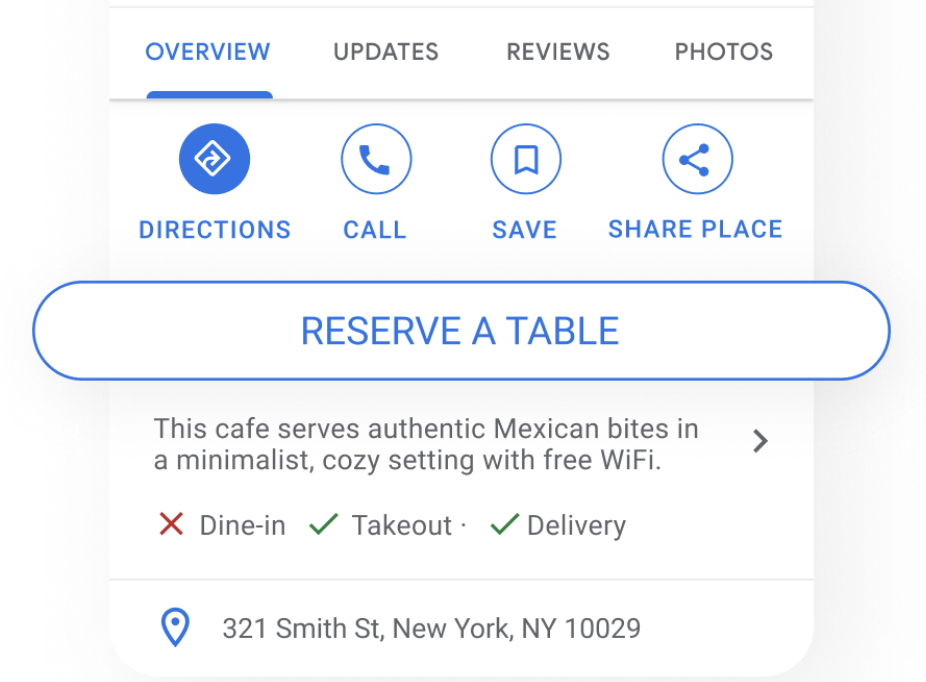This screenshot has width=926, height=682.
Task: Get directions to this cafe
Action: click(x=214, y=159)
